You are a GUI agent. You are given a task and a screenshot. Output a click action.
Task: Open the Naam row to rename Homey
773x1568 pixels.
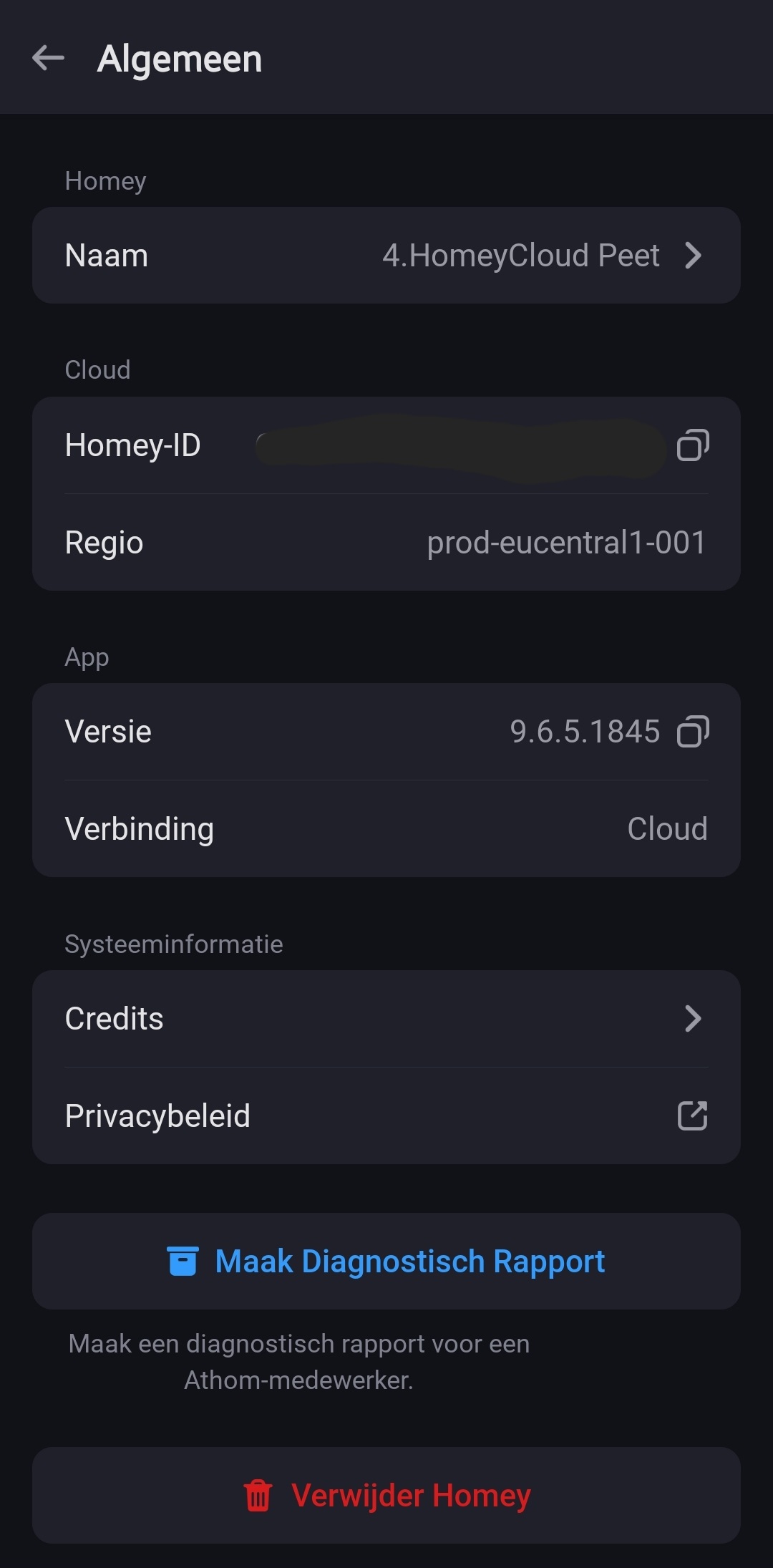coord(386,256)
